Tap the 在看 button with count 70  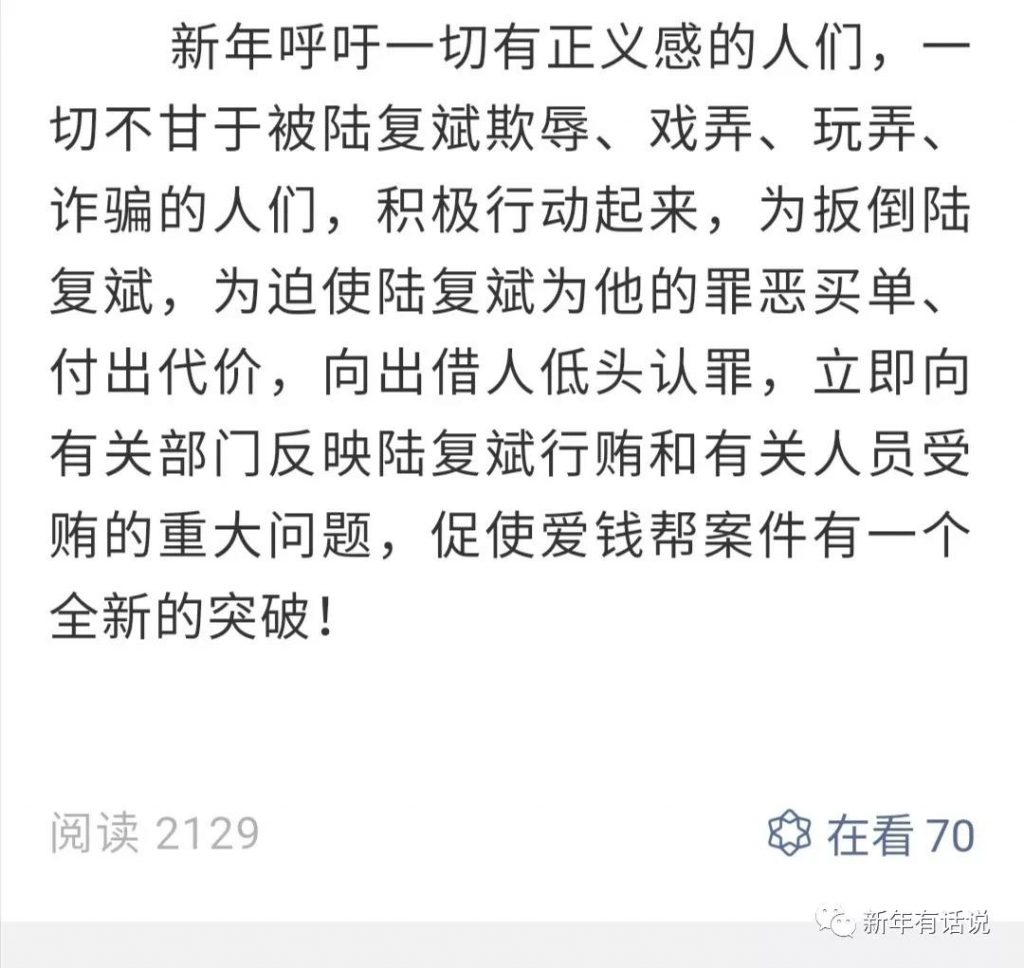click(x=869, y=835)
